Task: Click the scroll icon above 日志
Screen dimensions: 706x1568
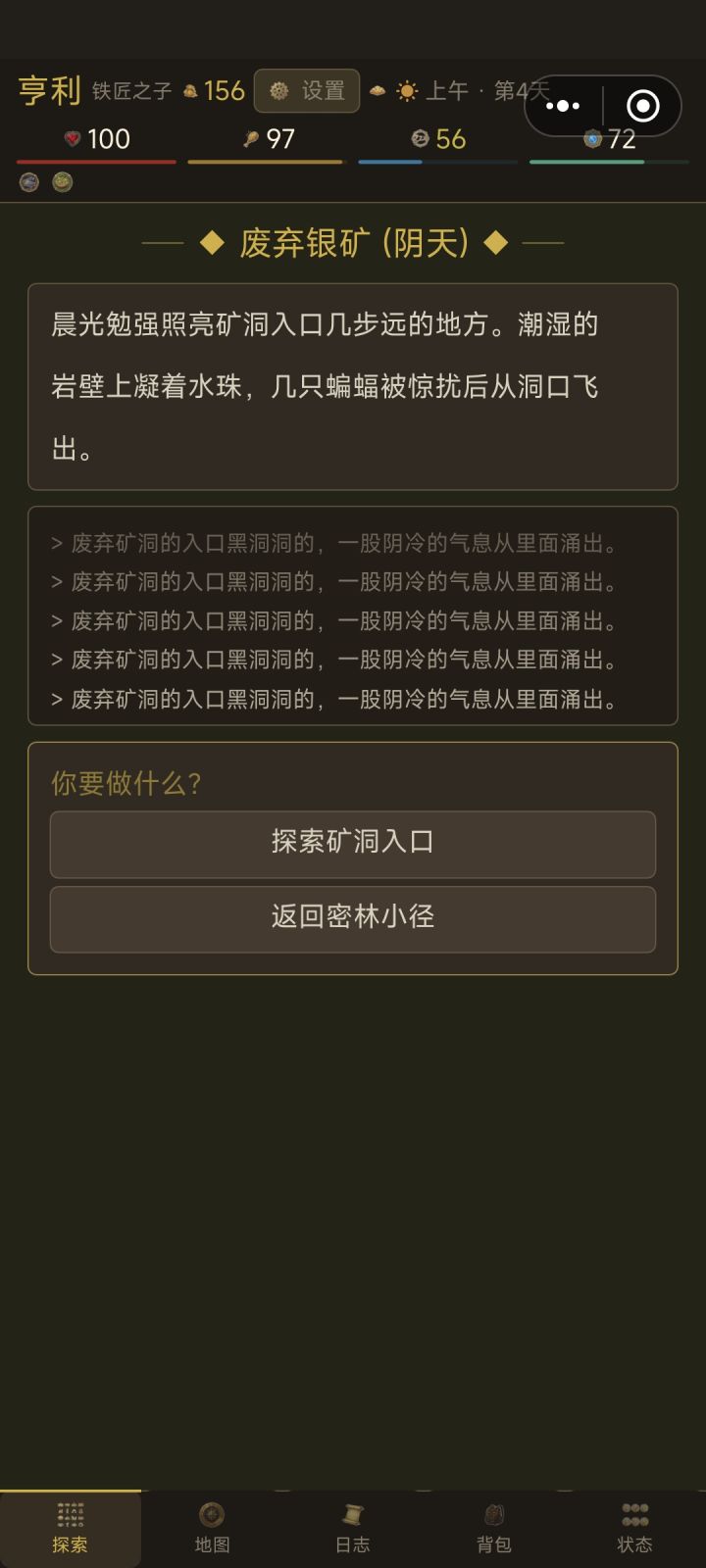Action: pos(350,1515)
